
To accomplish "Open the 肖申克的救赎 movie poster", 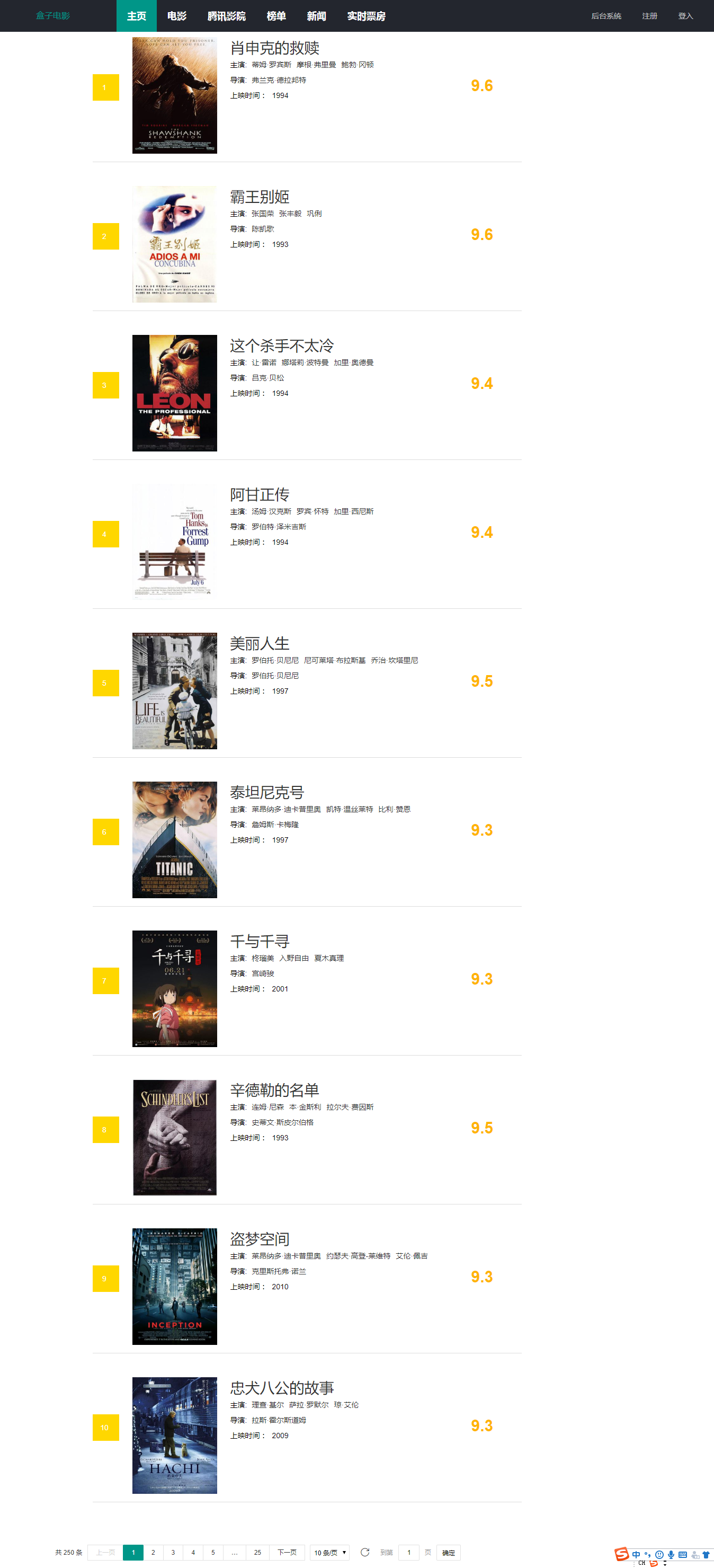I will [175, 95].
